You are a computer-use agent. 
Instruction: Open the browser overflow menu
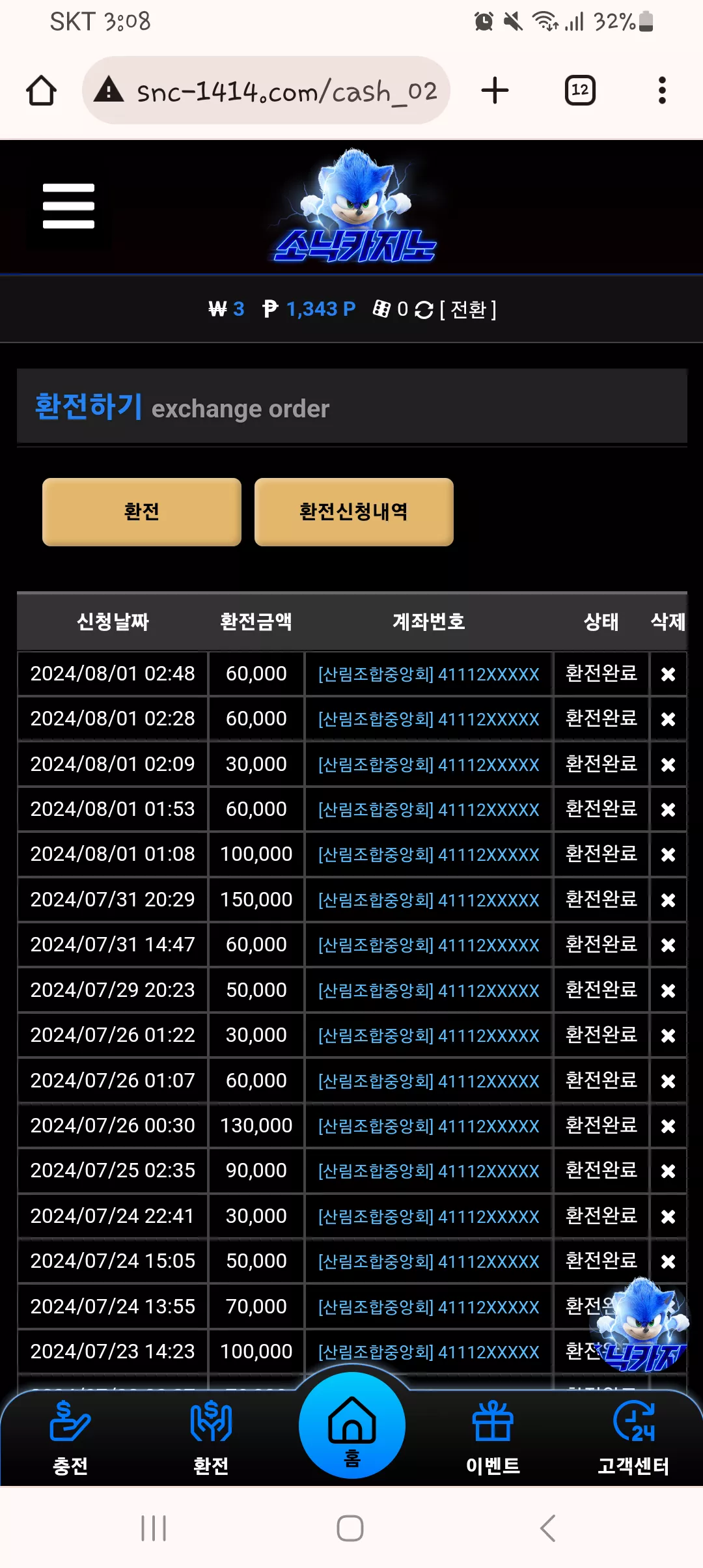pyautogui.click(x=662, y=91)
